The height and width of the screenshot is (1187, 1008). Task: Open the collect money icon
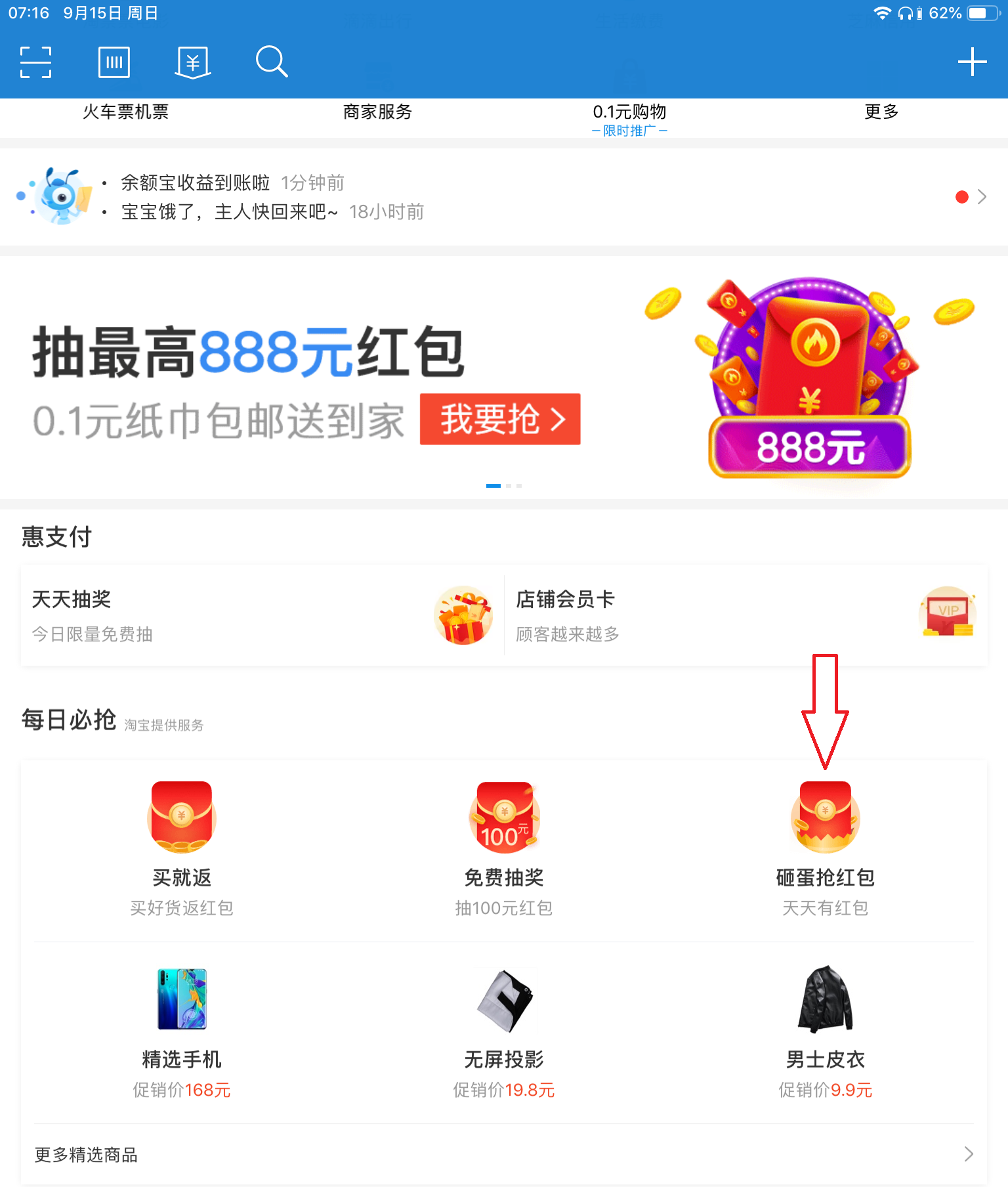pos(192,62)
